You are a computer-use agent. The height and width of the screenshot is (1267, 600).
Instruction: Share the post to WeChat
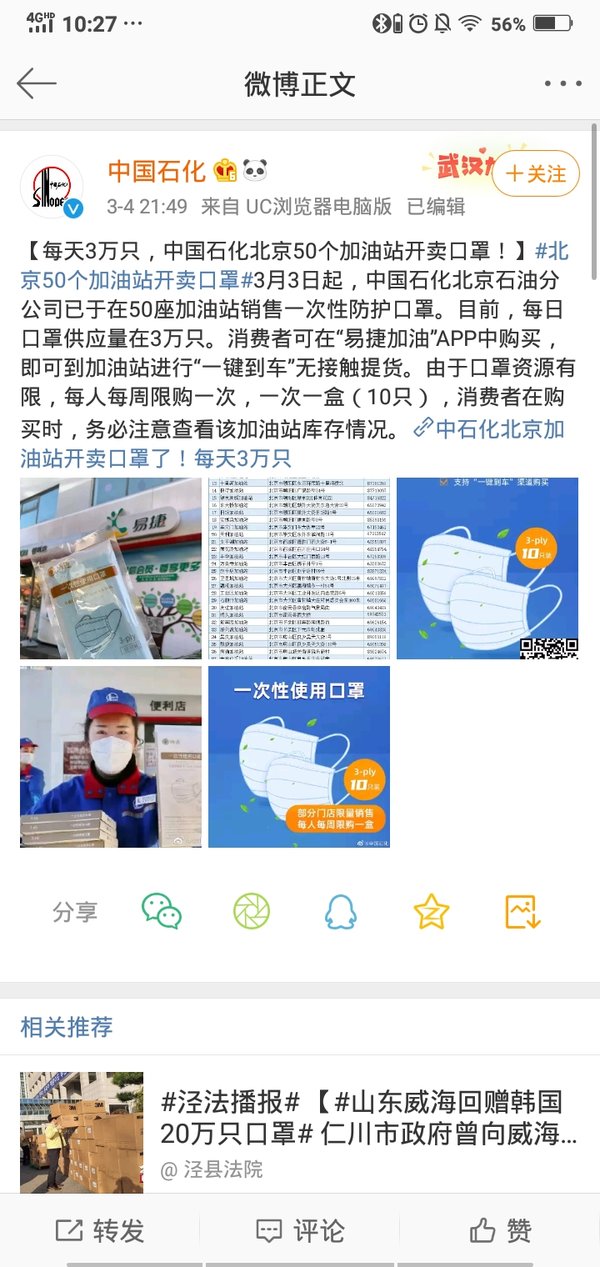[x=162, y=911]
